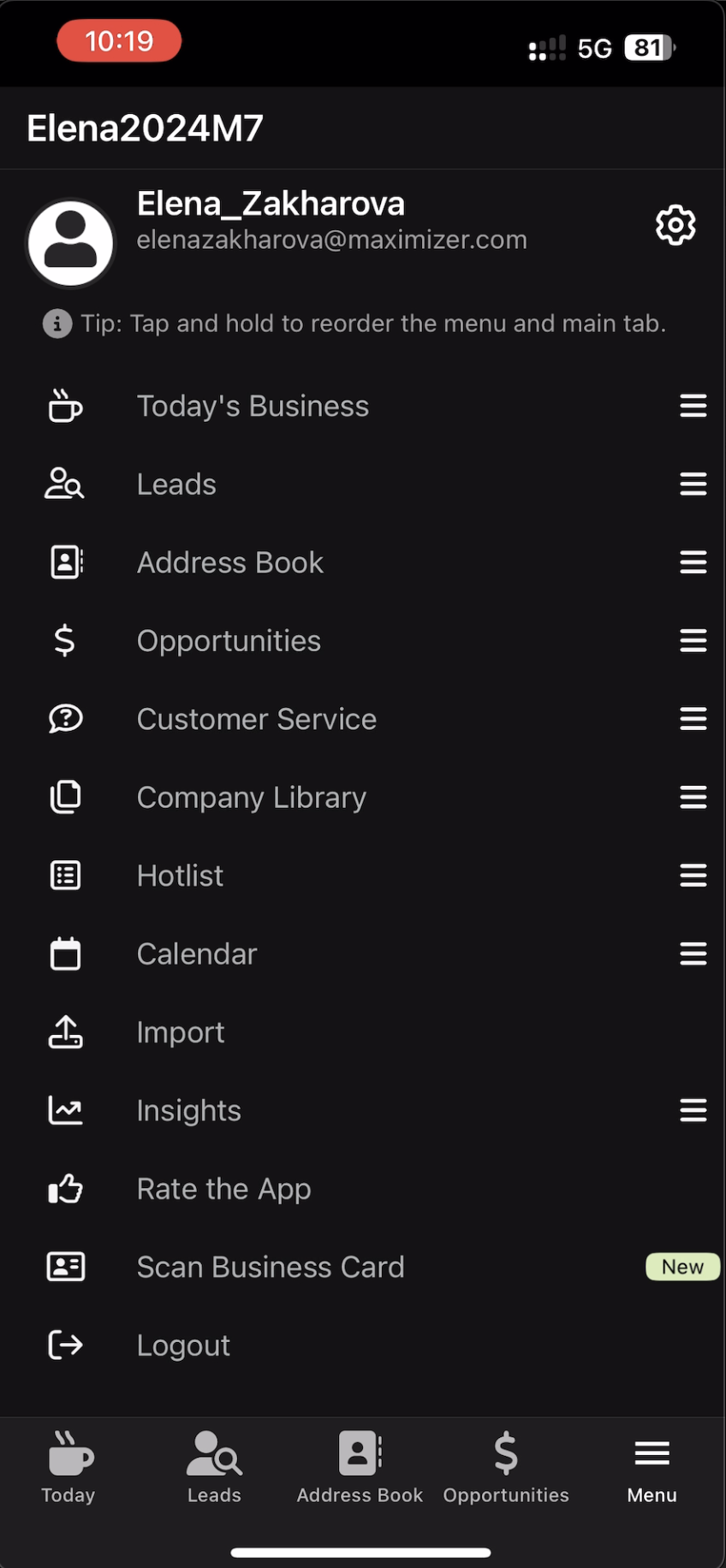Viewport: 726px width, 1568px height.
Task: Switch to the Opportunities bottom tab
Action: [x=506, y=1468]
